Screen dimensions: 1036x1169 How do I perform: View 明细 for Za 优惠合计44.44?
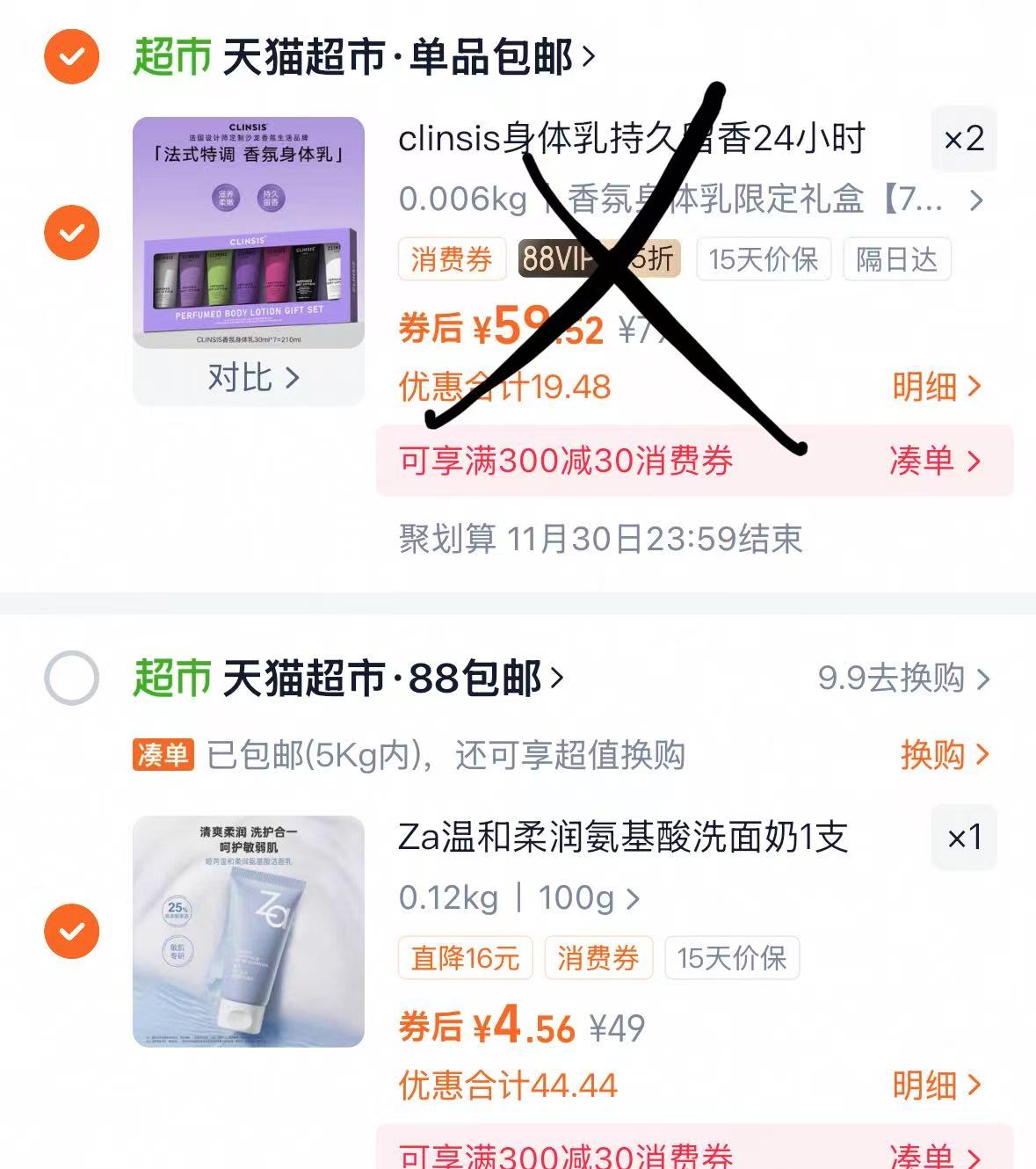(936, 1086)
